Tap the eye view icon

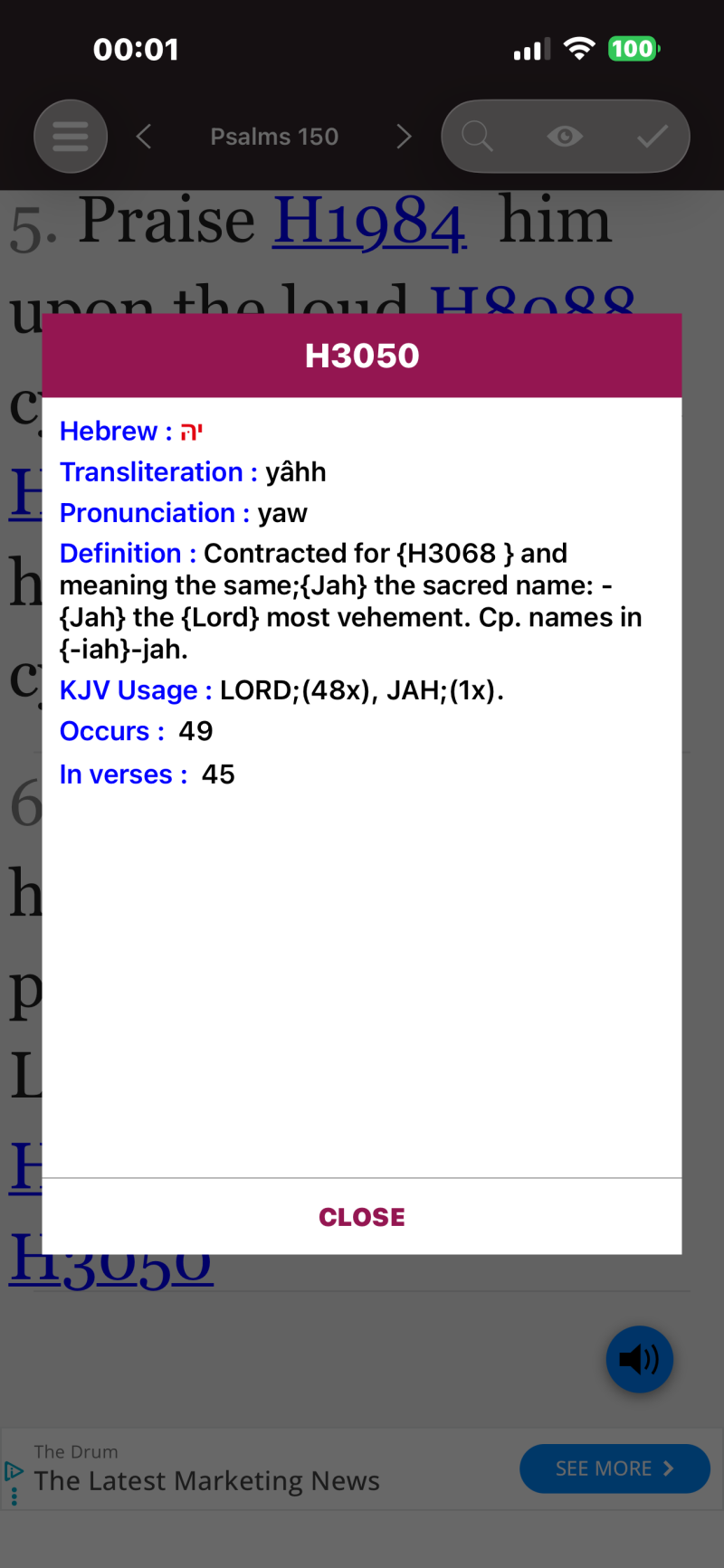pos(565,137)
